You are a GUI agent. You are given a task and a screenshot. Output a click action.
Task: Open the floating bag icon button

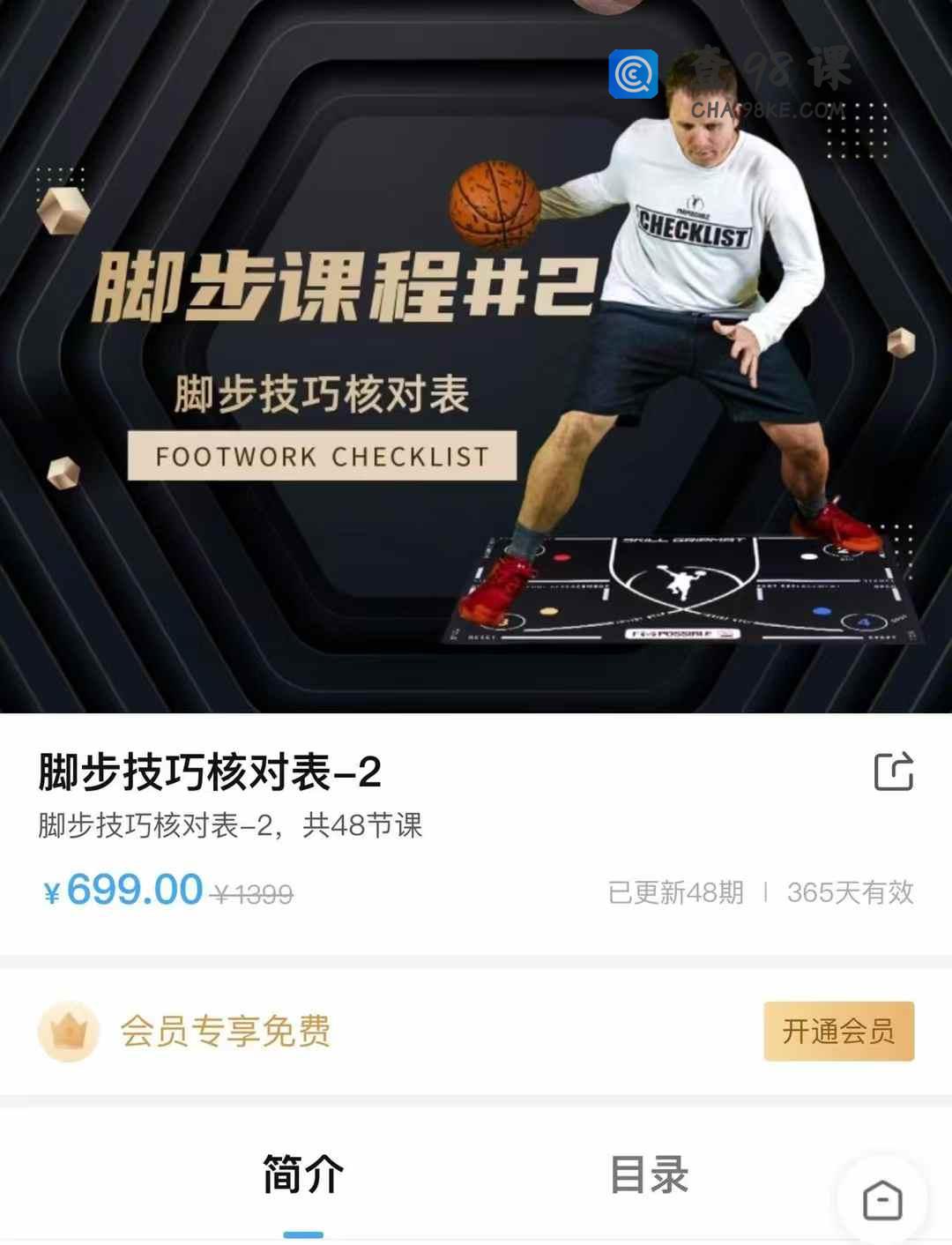882,1201
